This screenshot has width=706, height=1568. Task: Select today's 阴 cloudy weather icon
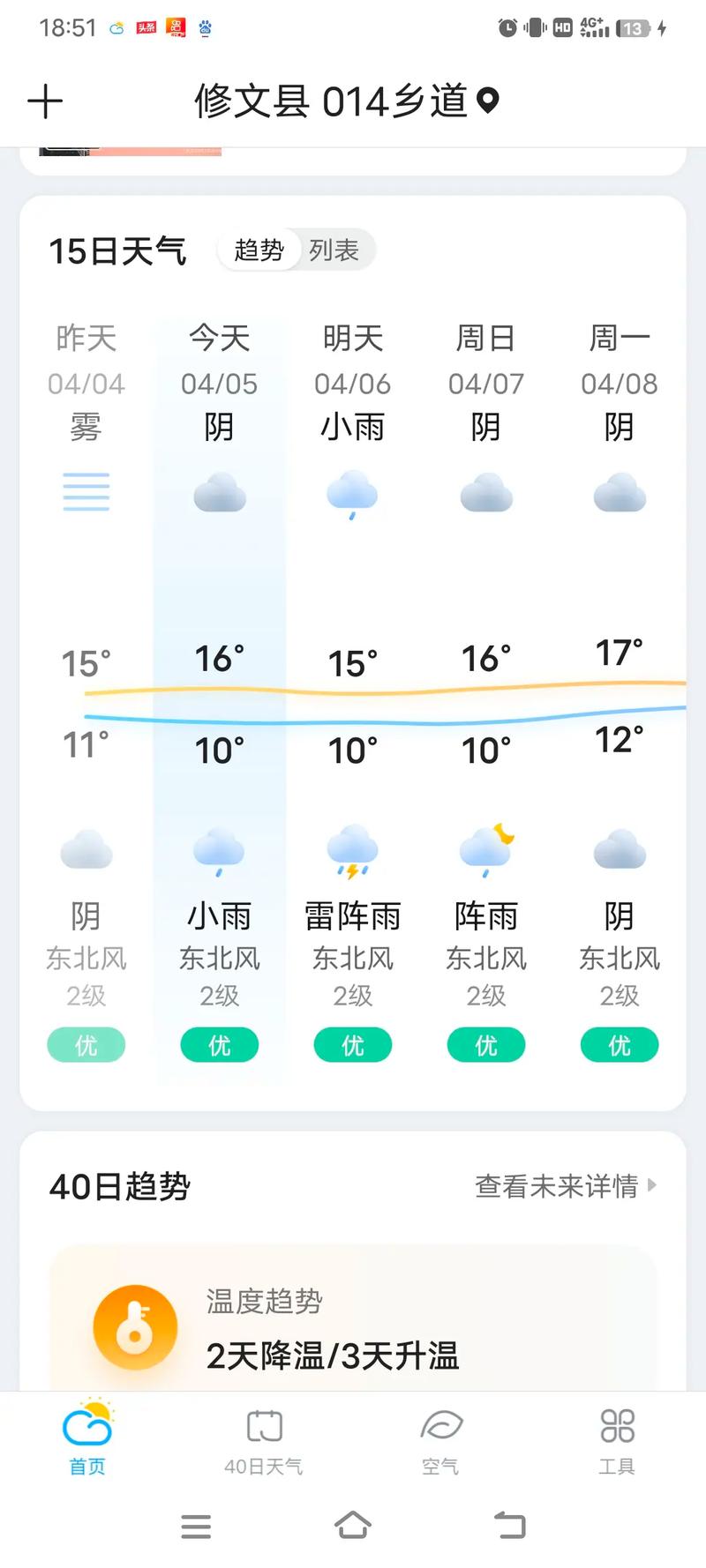(219, 494)
